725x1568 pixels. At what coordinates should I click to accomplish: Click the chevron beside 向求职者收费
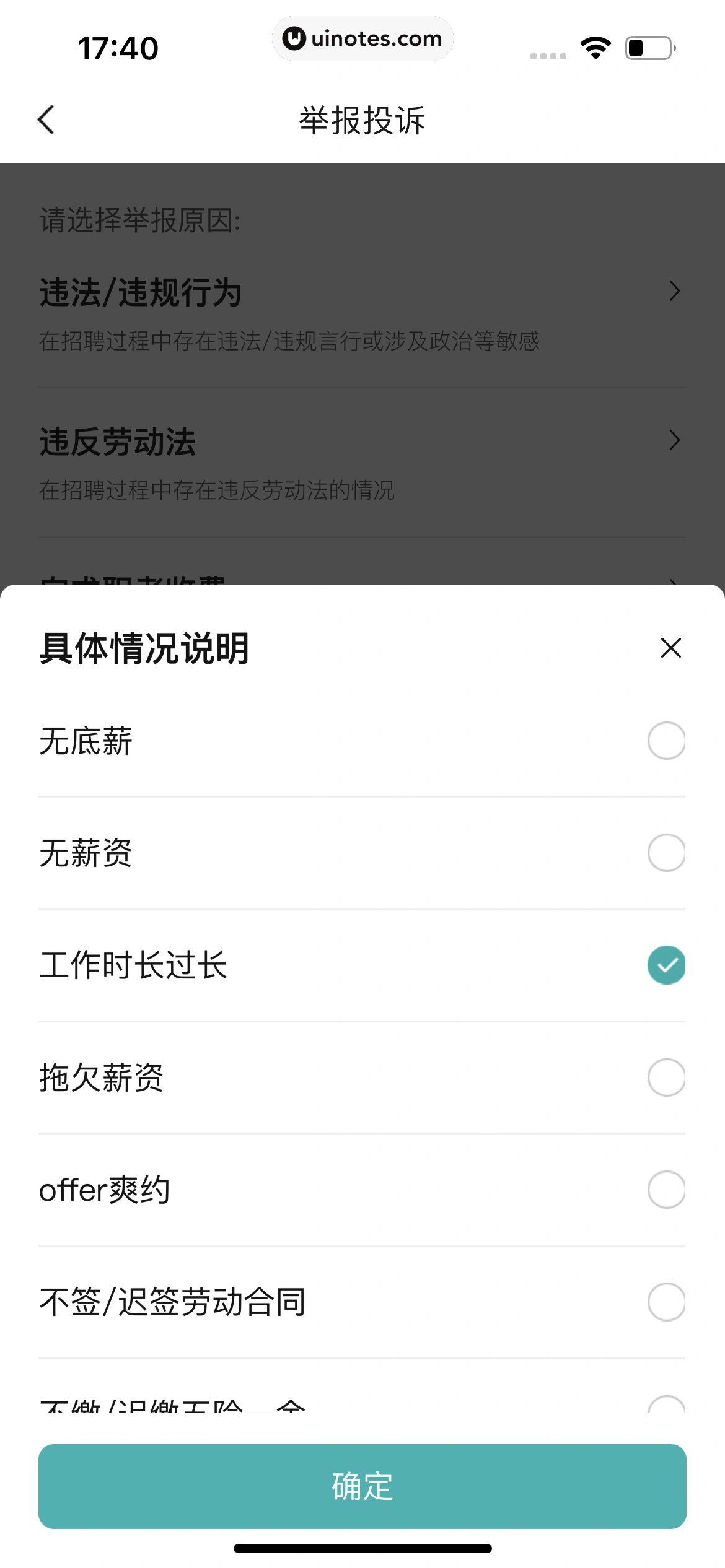point(675,582)
